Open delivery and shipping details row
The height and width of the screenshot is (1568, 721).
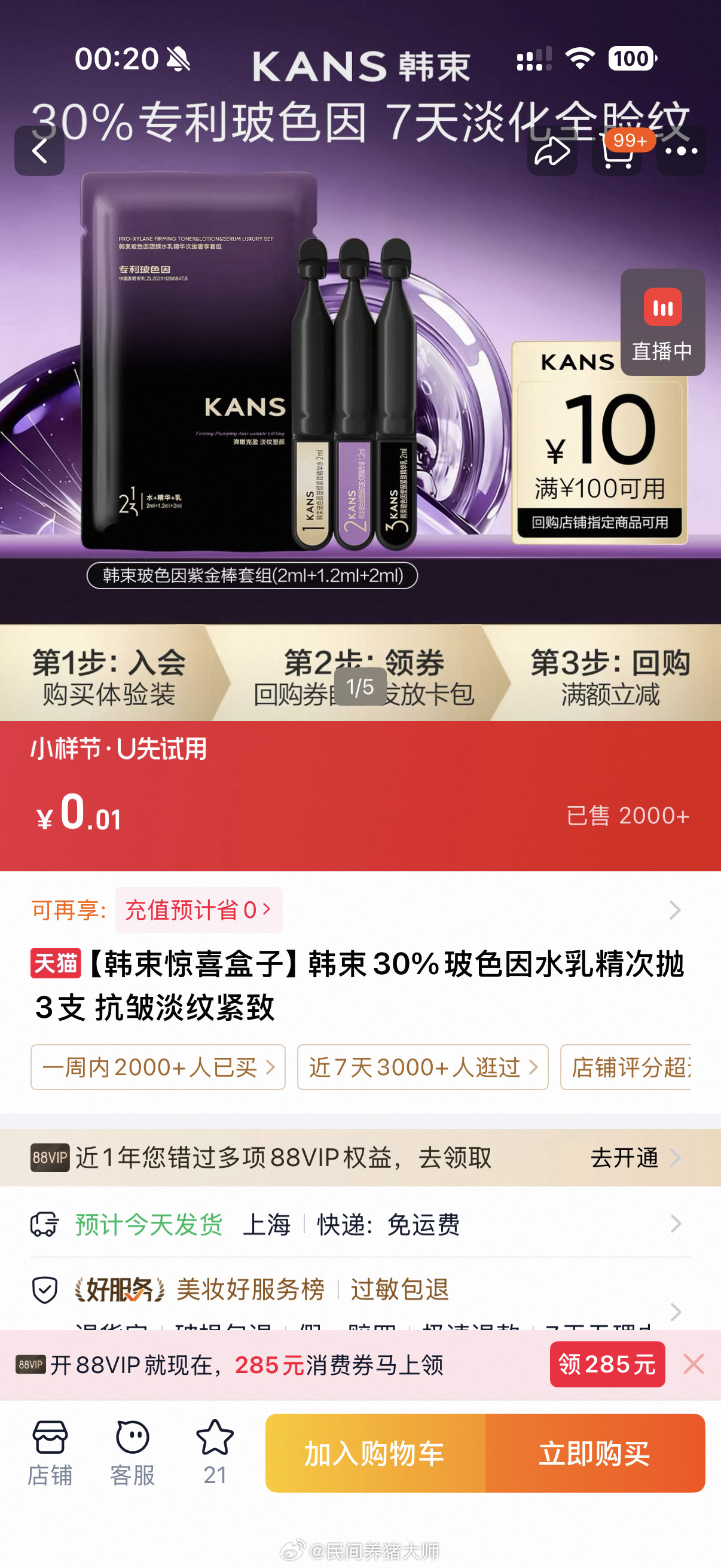coord(360,1224)
